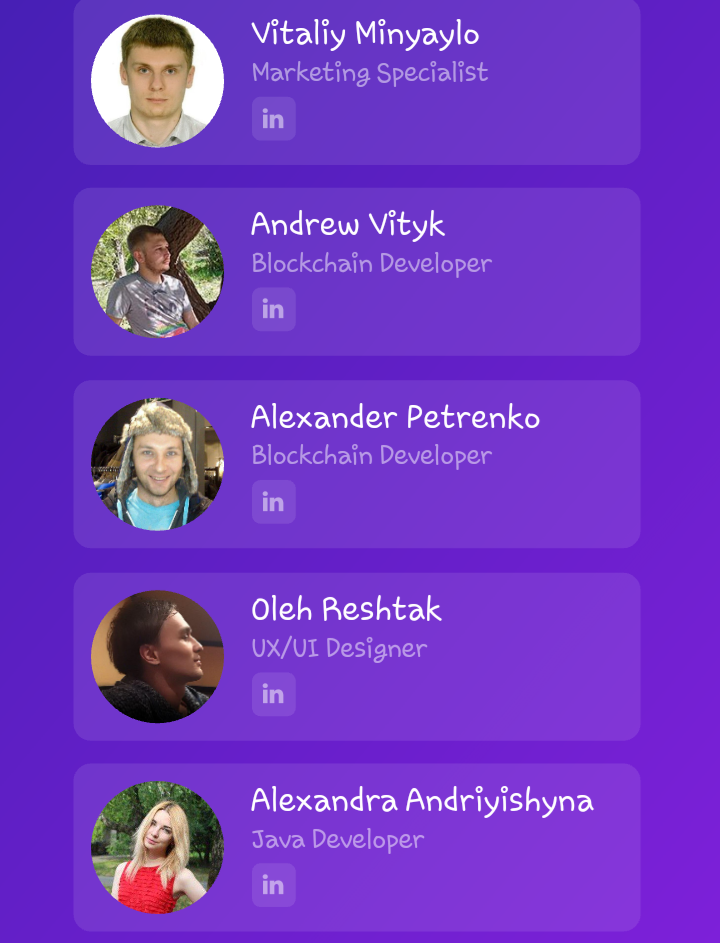720x943 pixels.
Task: Open Vitaliy Minyaylo's LinkedIn profile
Action: (x=273, y=119)
